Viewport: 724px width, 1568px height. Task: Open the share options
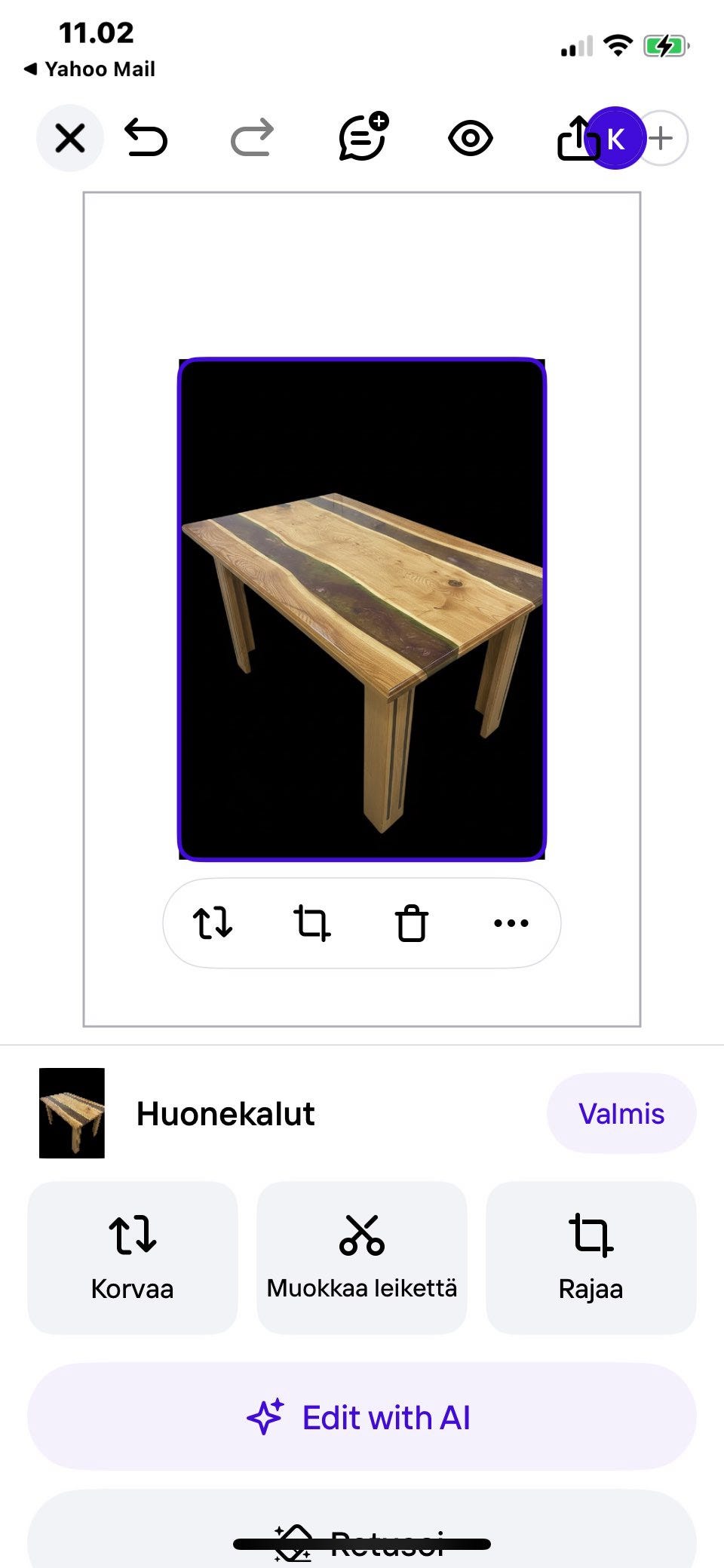coord(577,138)
